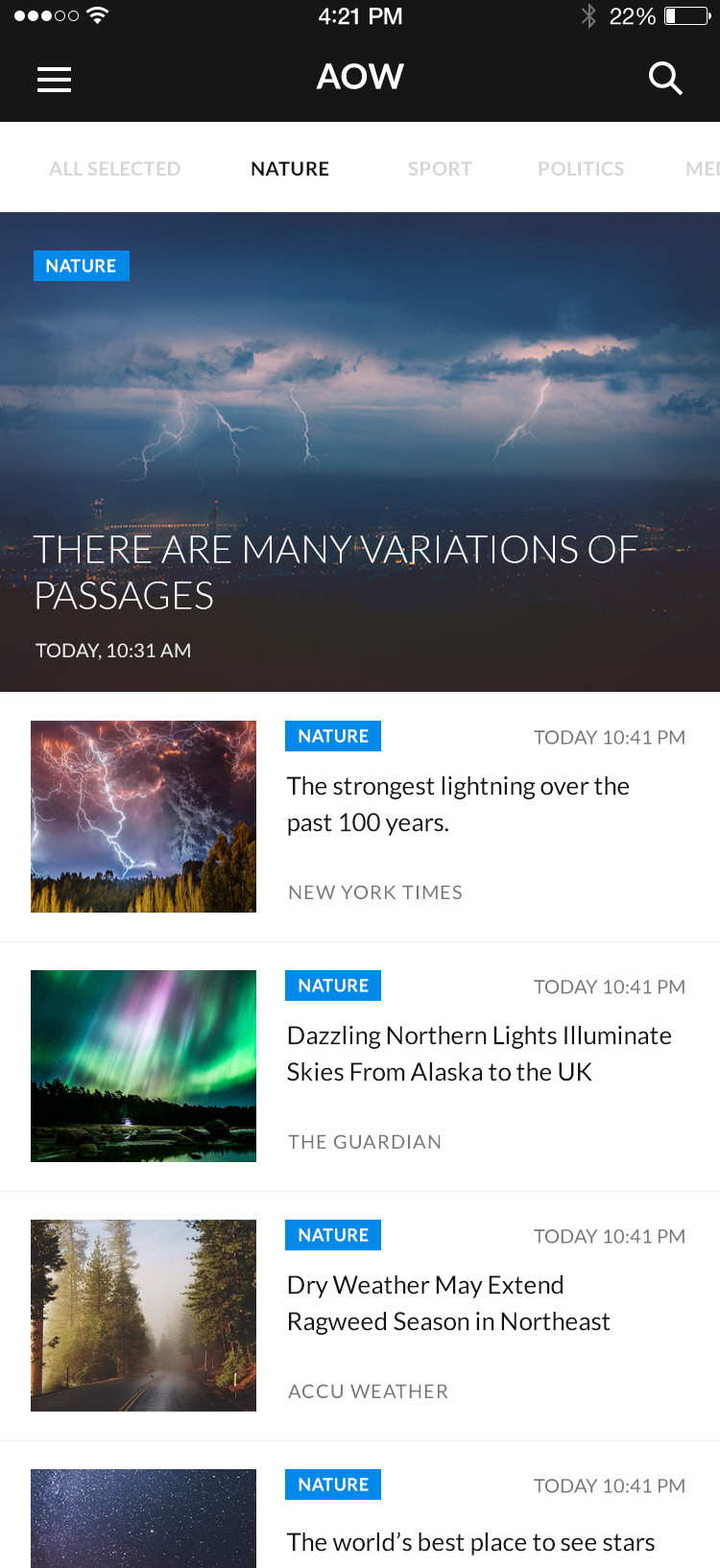Open the featured variations of passages story
This screenshot has height=1568, width=720.
click(360, 452)
